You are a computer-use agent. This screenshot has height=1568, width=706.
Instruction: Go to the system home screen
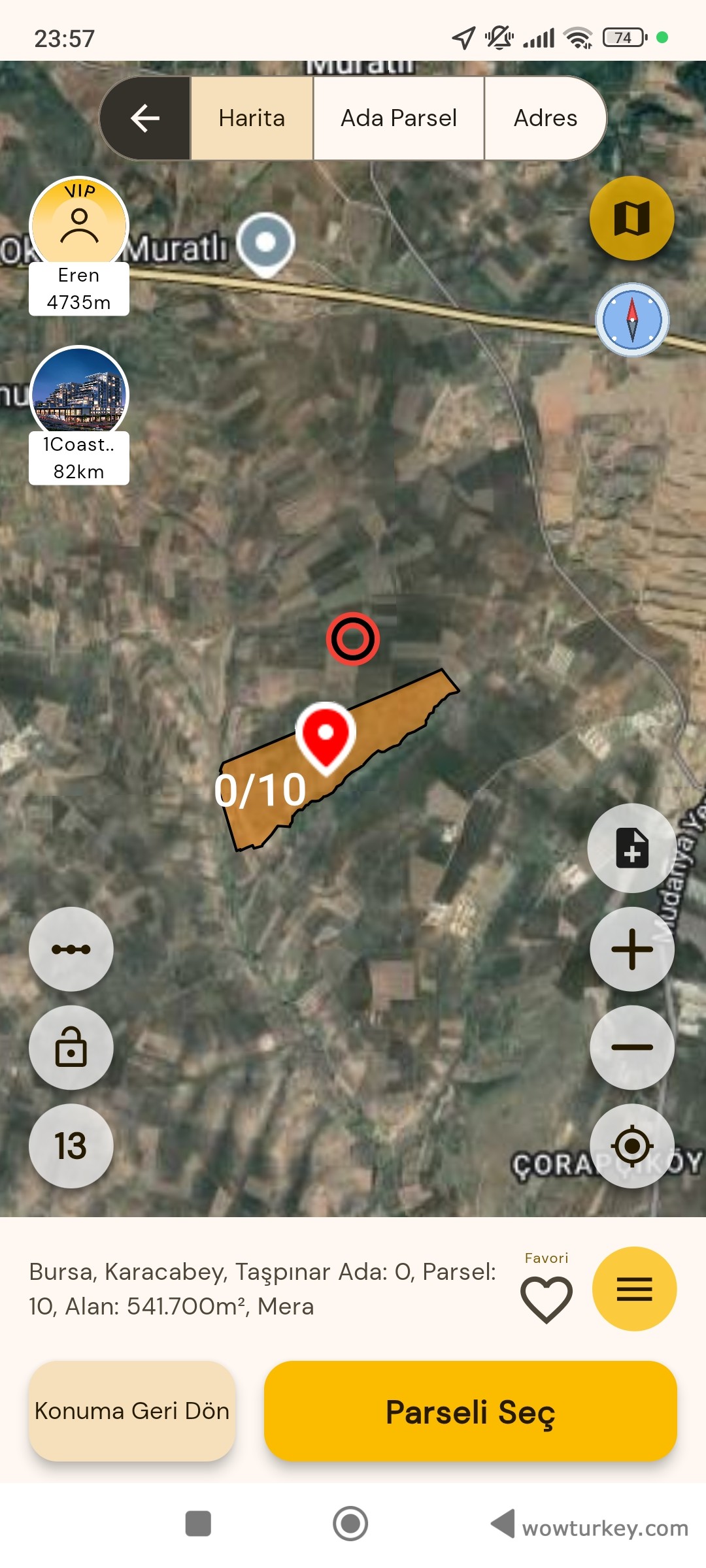[x=350, y=1524]
